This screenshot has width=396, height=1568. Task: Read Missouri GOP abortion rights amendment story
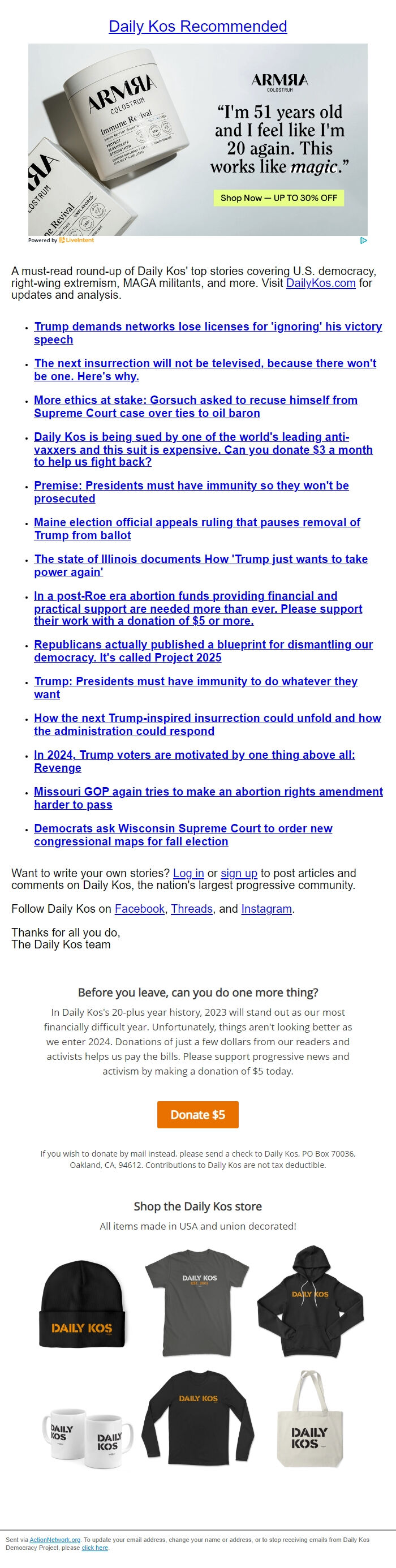[208, 792]
